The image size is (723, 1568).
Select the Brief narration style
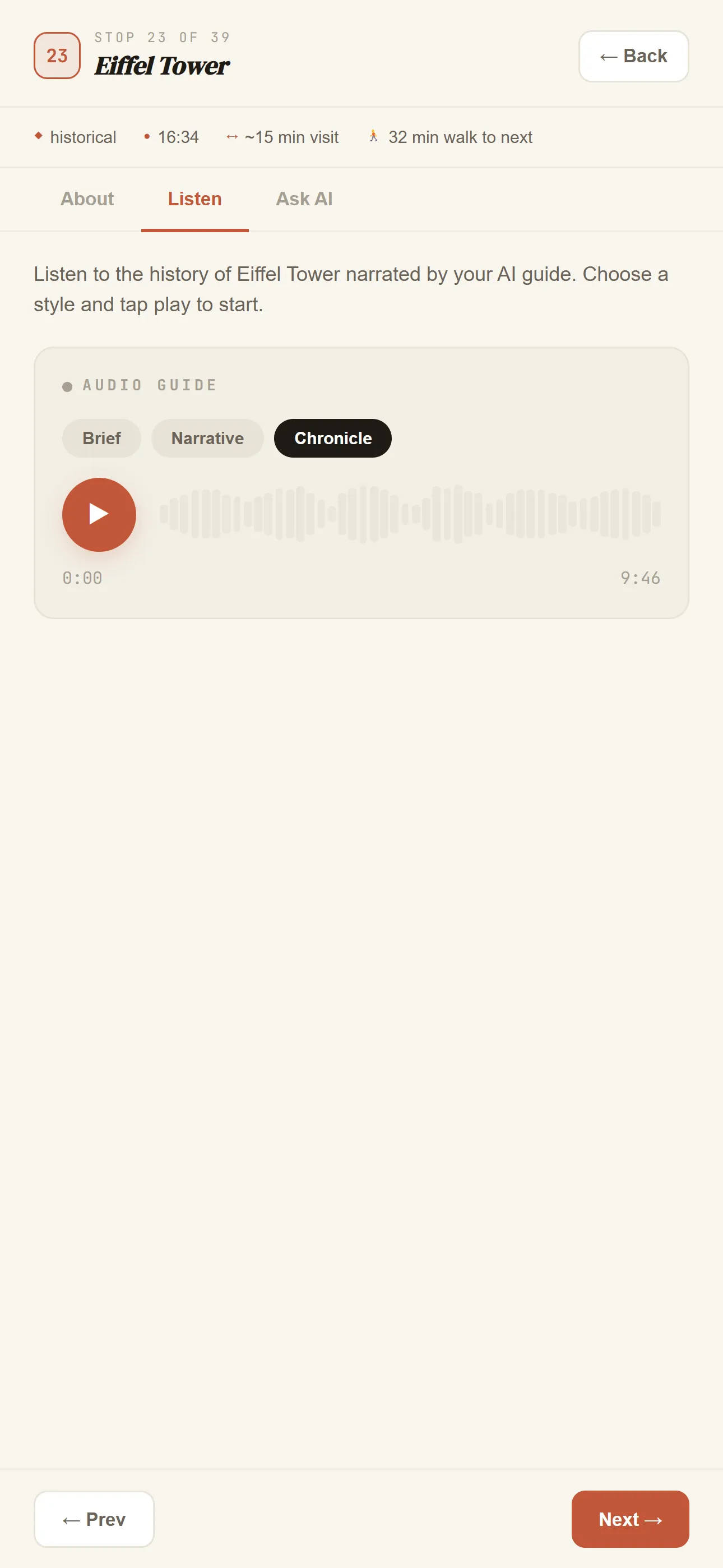click(101, 437)
